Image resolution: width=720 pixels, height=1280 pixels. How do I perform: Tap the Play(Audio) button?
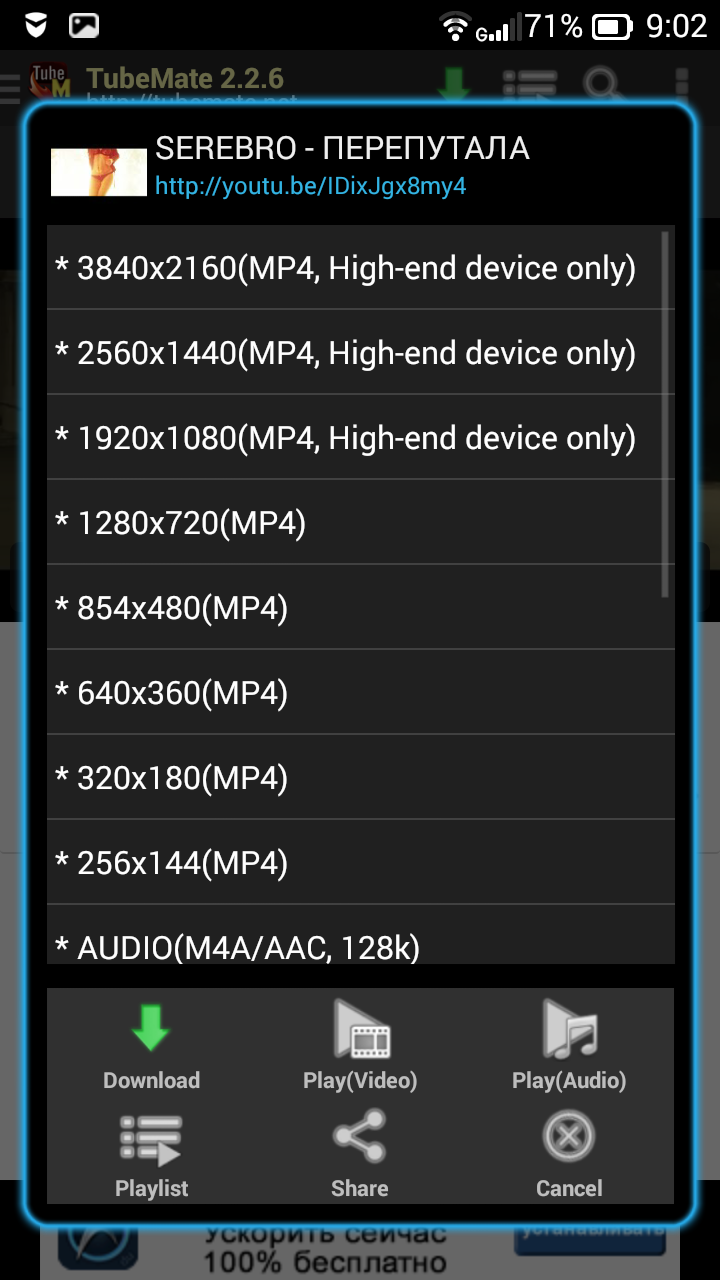(569, 1045)
